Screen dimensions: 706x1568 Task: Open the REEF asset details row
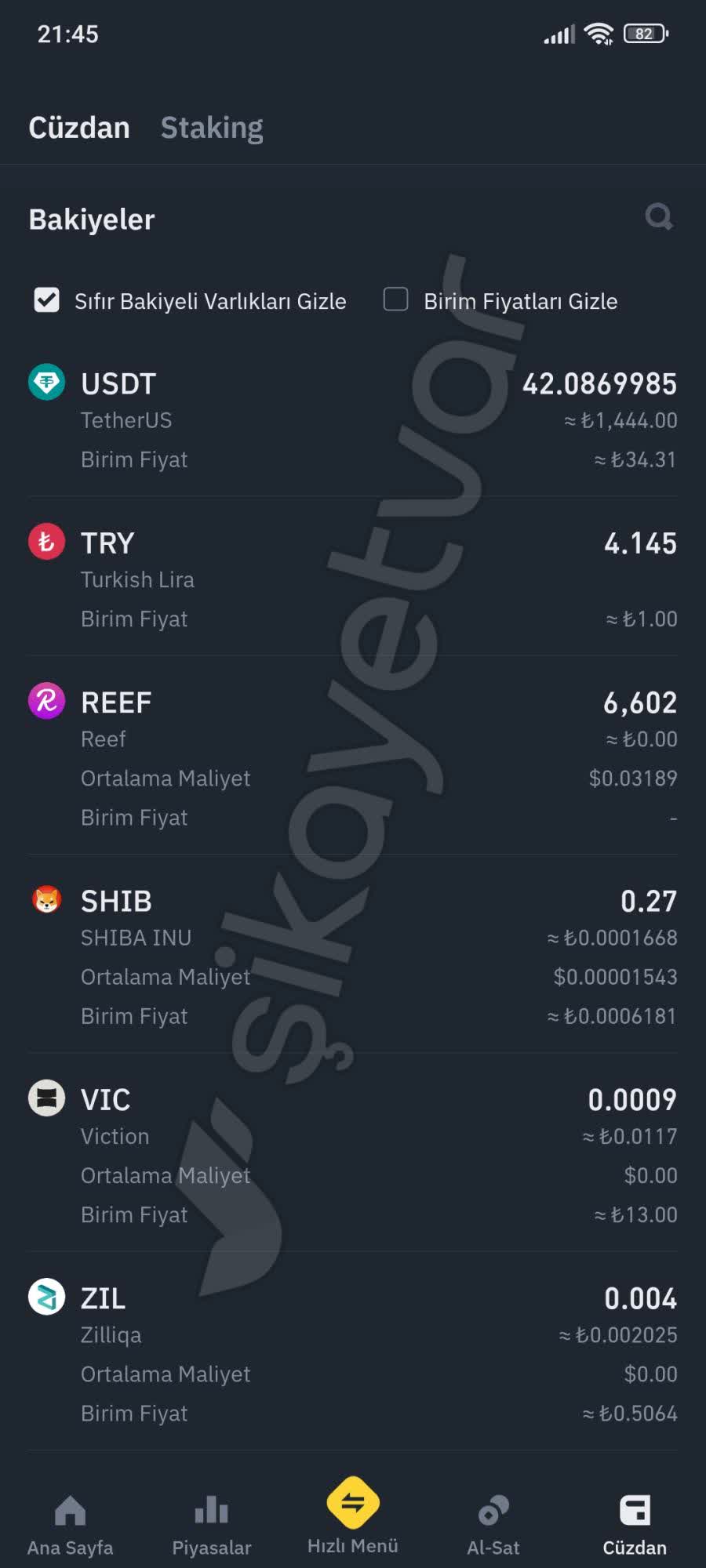click(x=353, y=757)
